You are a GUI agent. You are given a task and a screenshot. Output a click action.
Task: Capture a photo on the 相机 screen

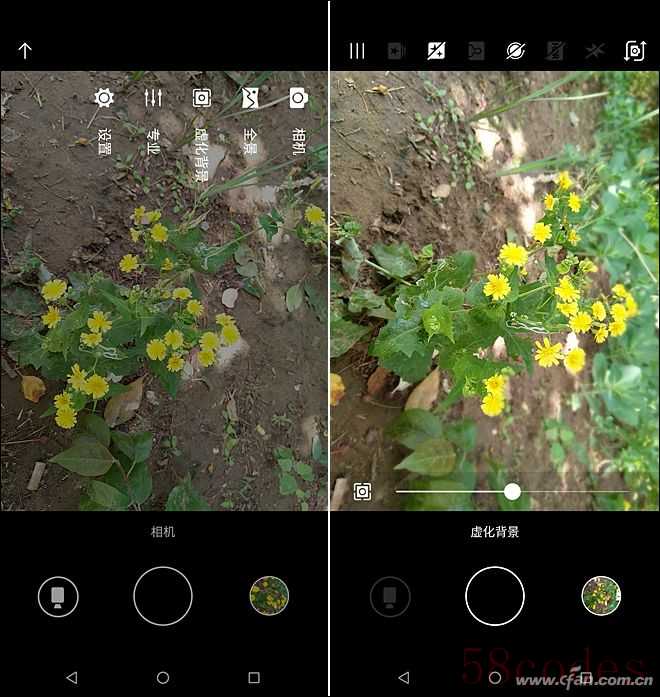(x=163, y=596)
